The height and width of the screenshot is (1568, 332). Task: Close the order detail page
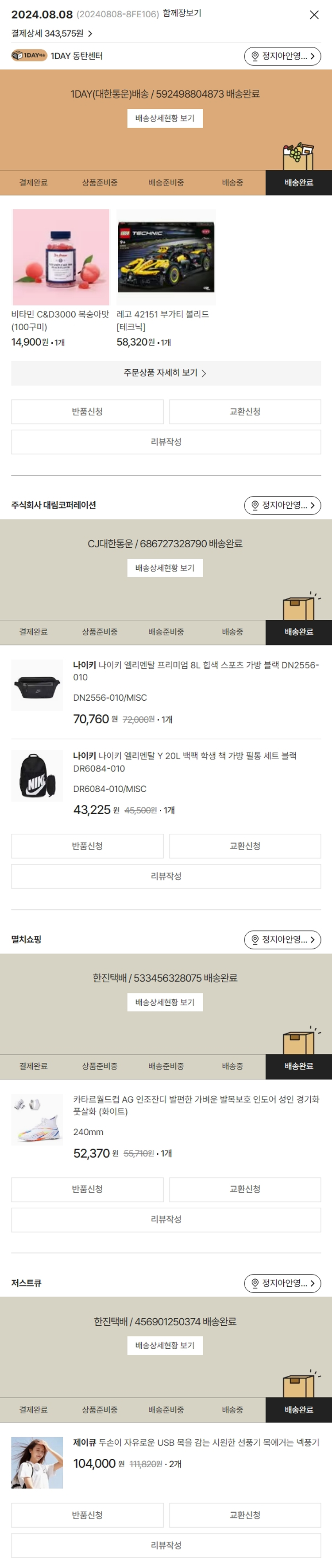(314, 15)
